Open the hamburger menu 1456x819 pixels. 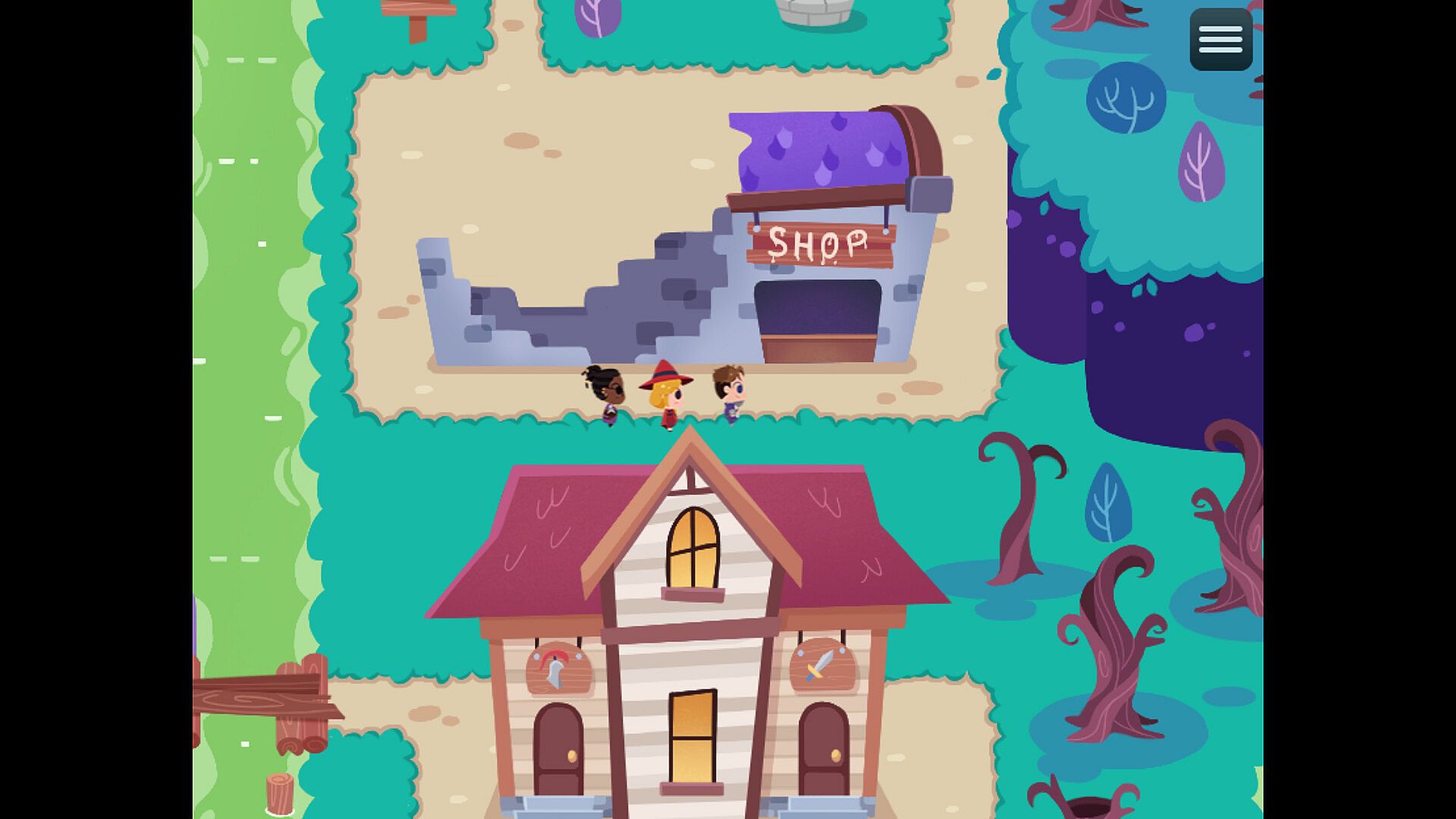(1220, 39)
